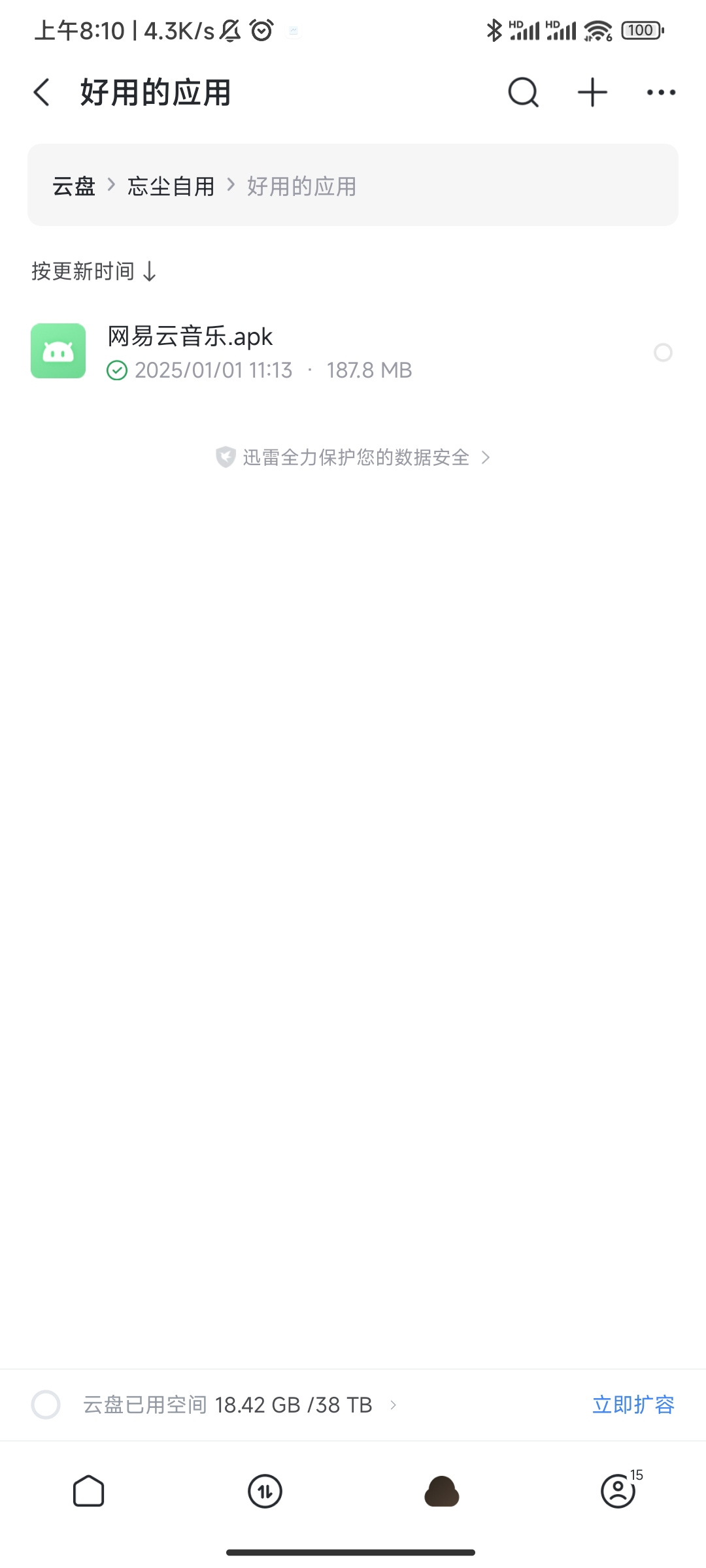The image size is (706, 1568).
Task: Go back using the top-left arrow
Action: pos(42,92)
